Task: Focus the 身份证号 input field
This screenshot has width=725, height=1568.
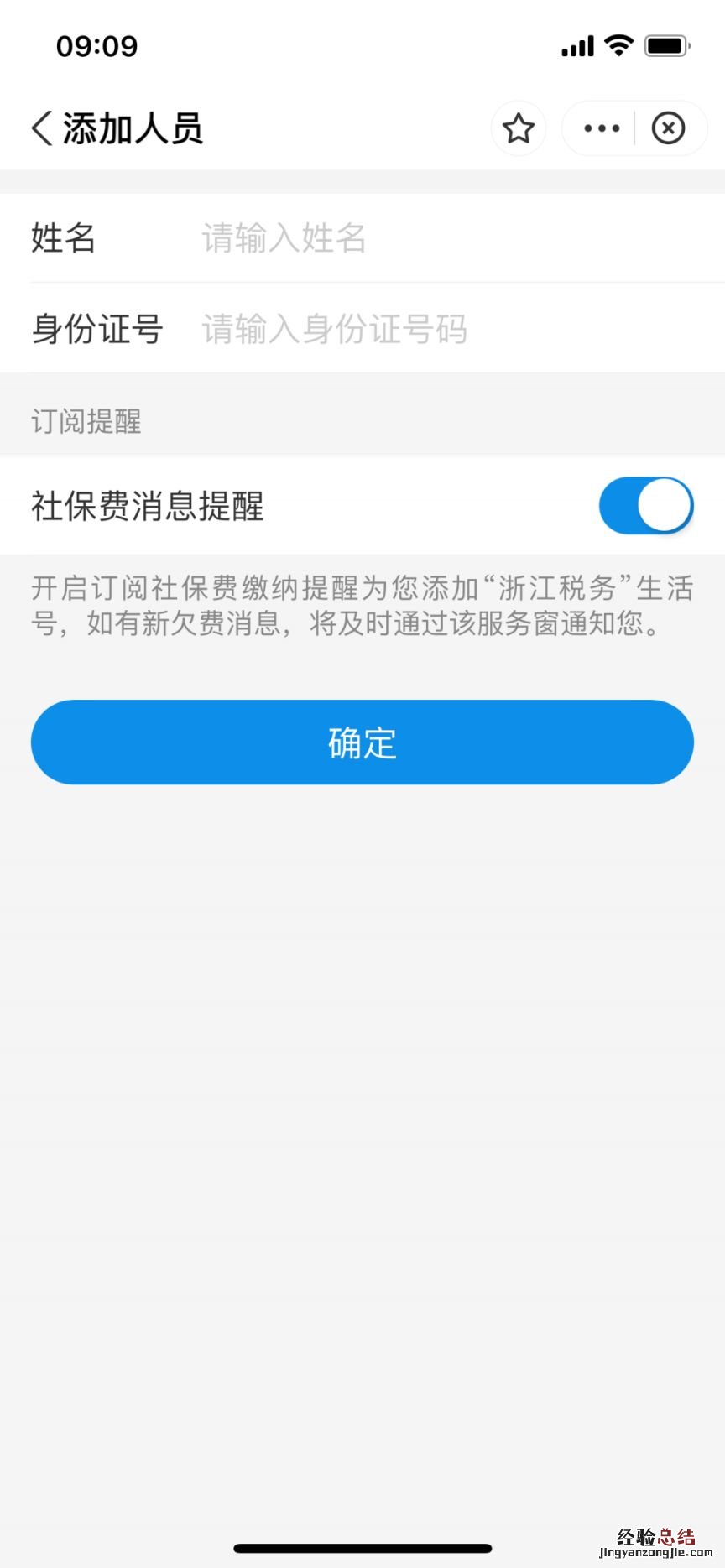Action: pos(453,329)
